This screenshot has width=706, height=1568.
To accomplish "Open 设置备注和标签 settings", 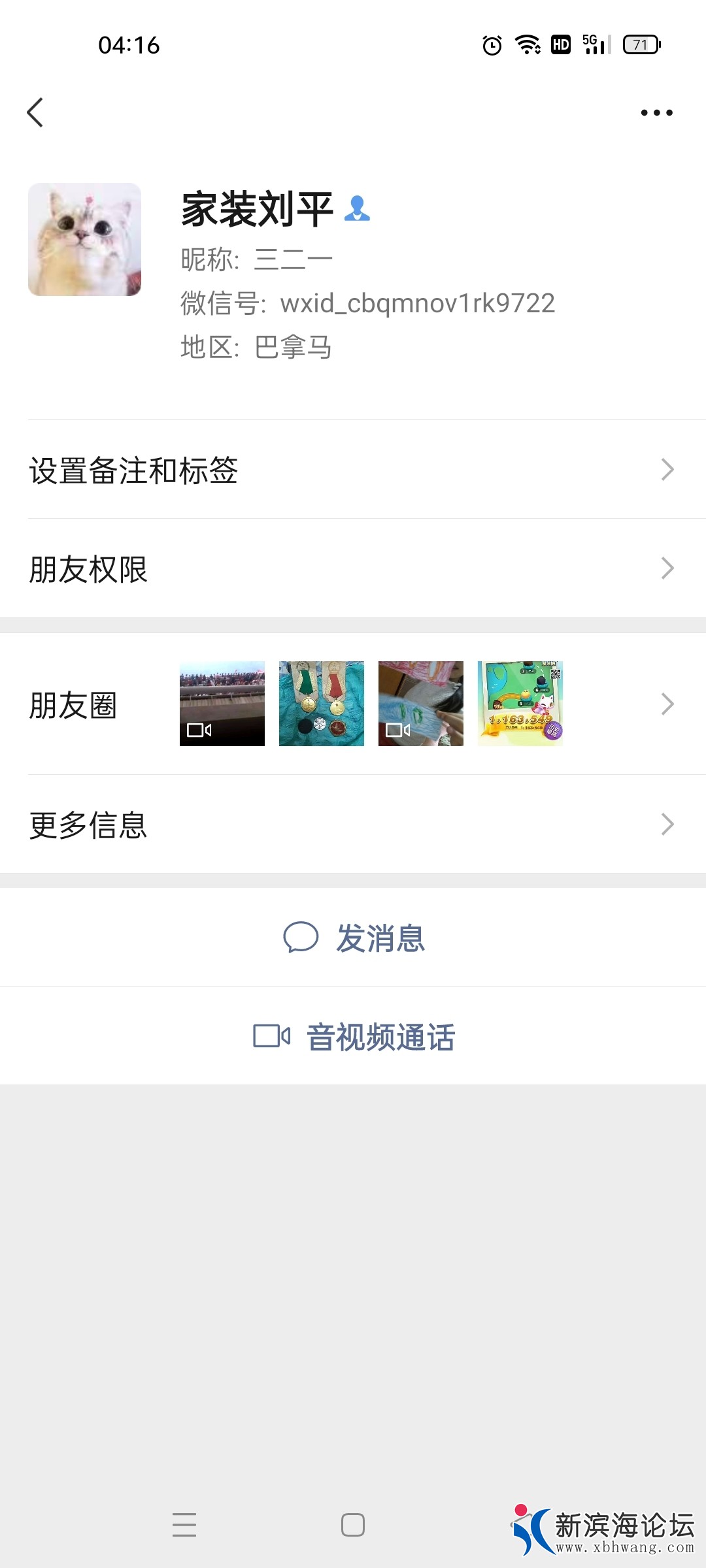I will [x=353, y=470].
